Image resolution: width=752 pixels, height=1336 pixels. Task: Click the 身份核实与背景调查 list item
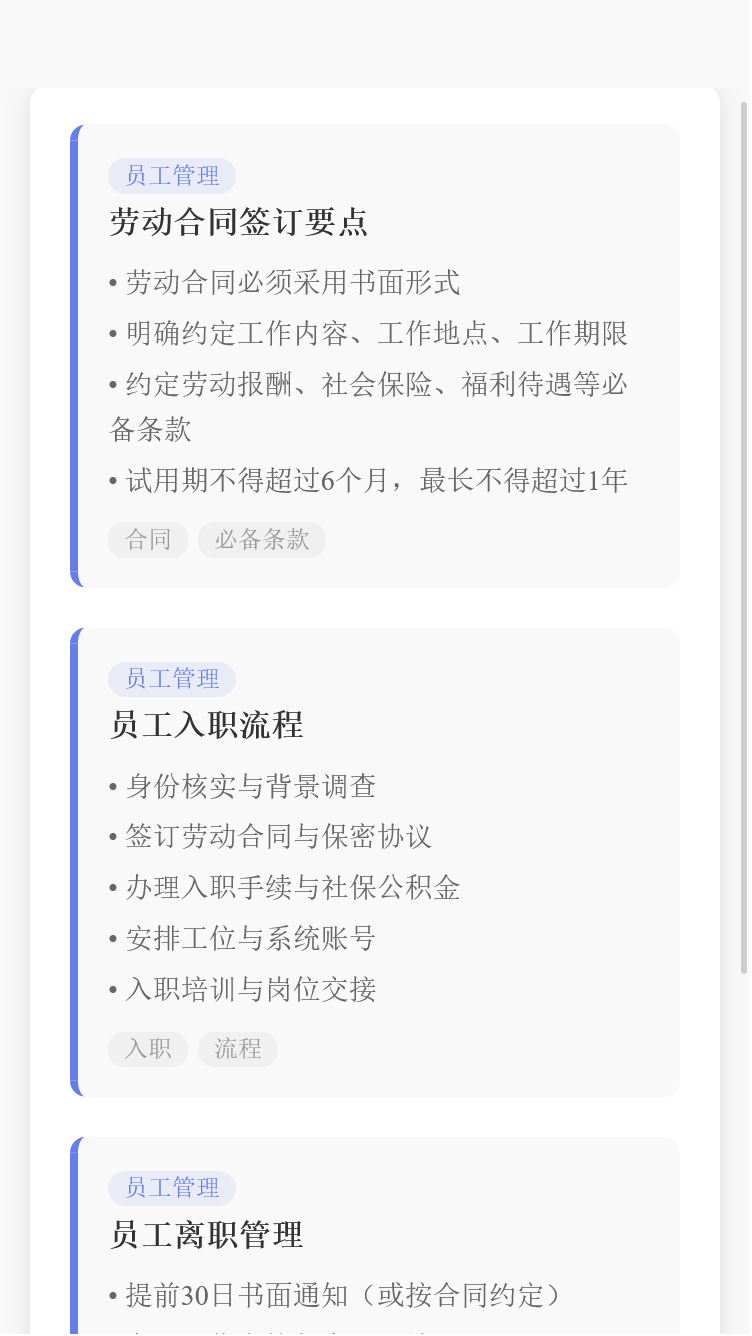[x=250, y=787]
